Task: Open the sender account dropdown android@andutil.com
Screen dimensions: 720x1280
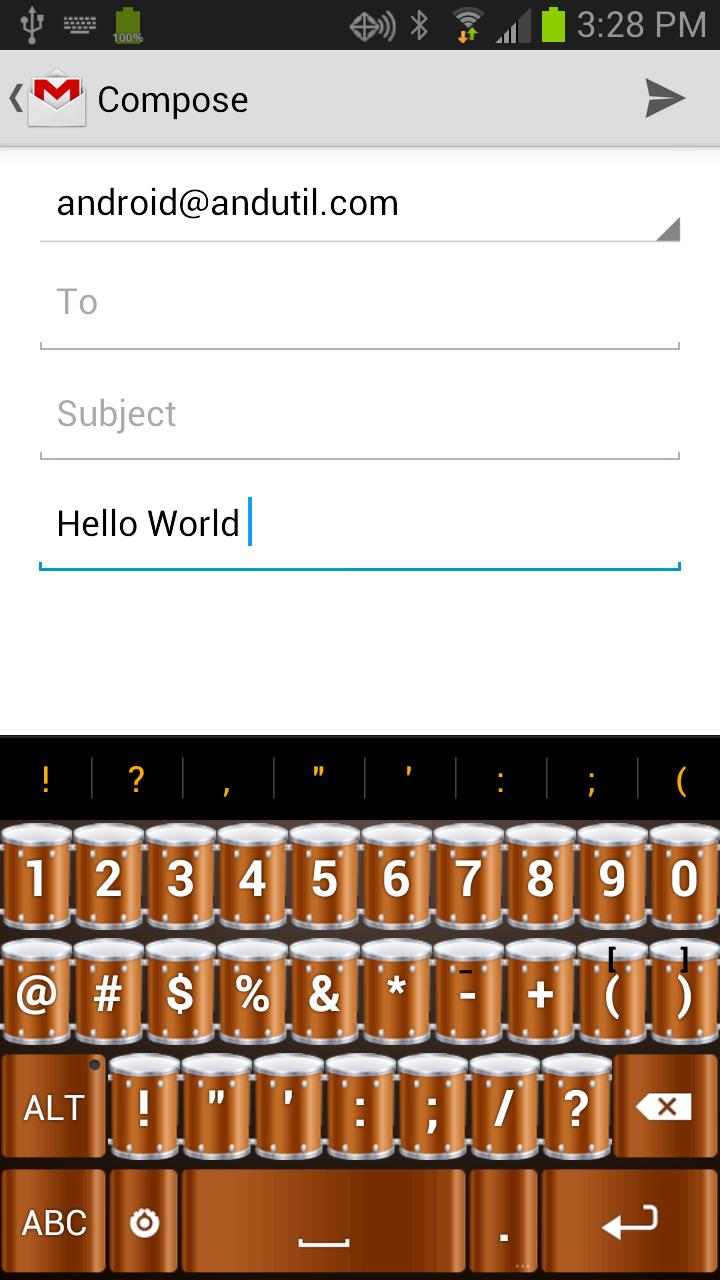Action: click(x=360, y=204)
